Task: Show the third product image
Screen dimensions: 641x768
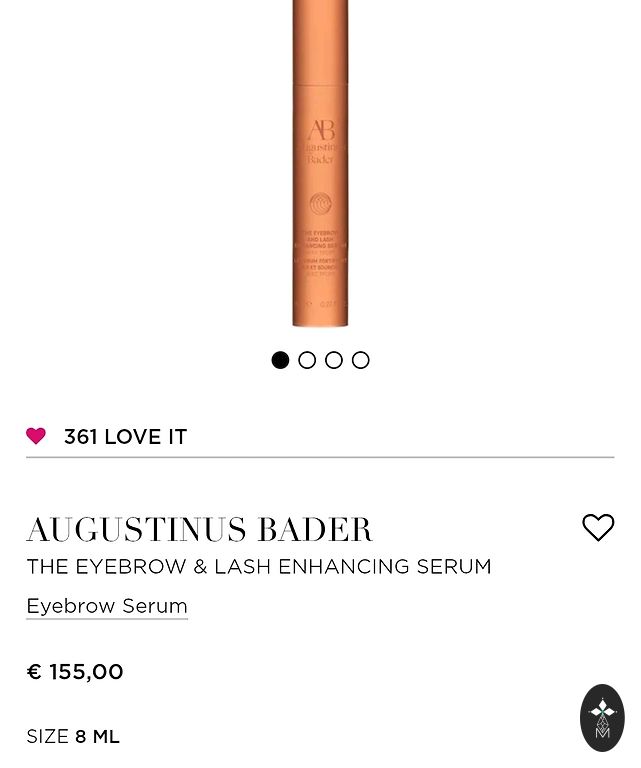Action: 334,360
